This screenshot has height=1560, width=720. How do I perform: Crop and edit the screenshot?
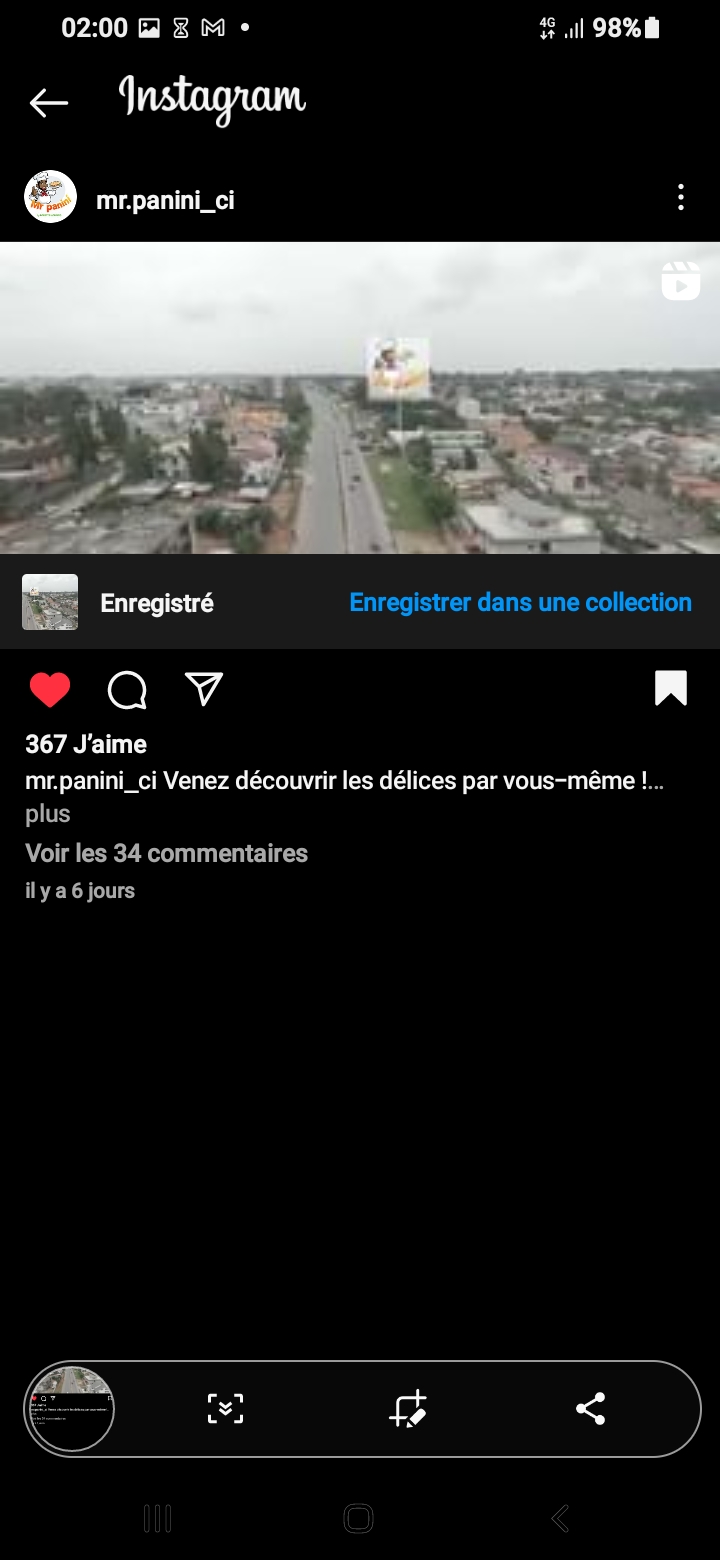click(x=408, y=1409)
